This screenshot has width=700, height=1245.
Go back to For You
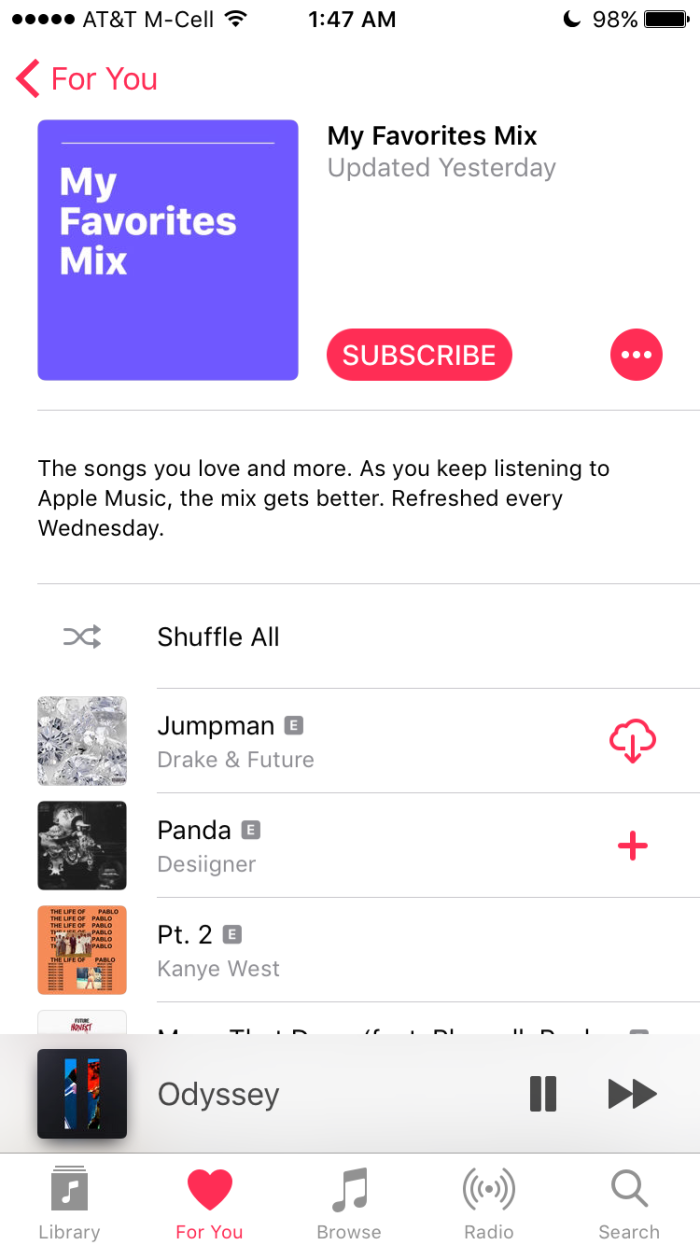(x=87, y=79)
